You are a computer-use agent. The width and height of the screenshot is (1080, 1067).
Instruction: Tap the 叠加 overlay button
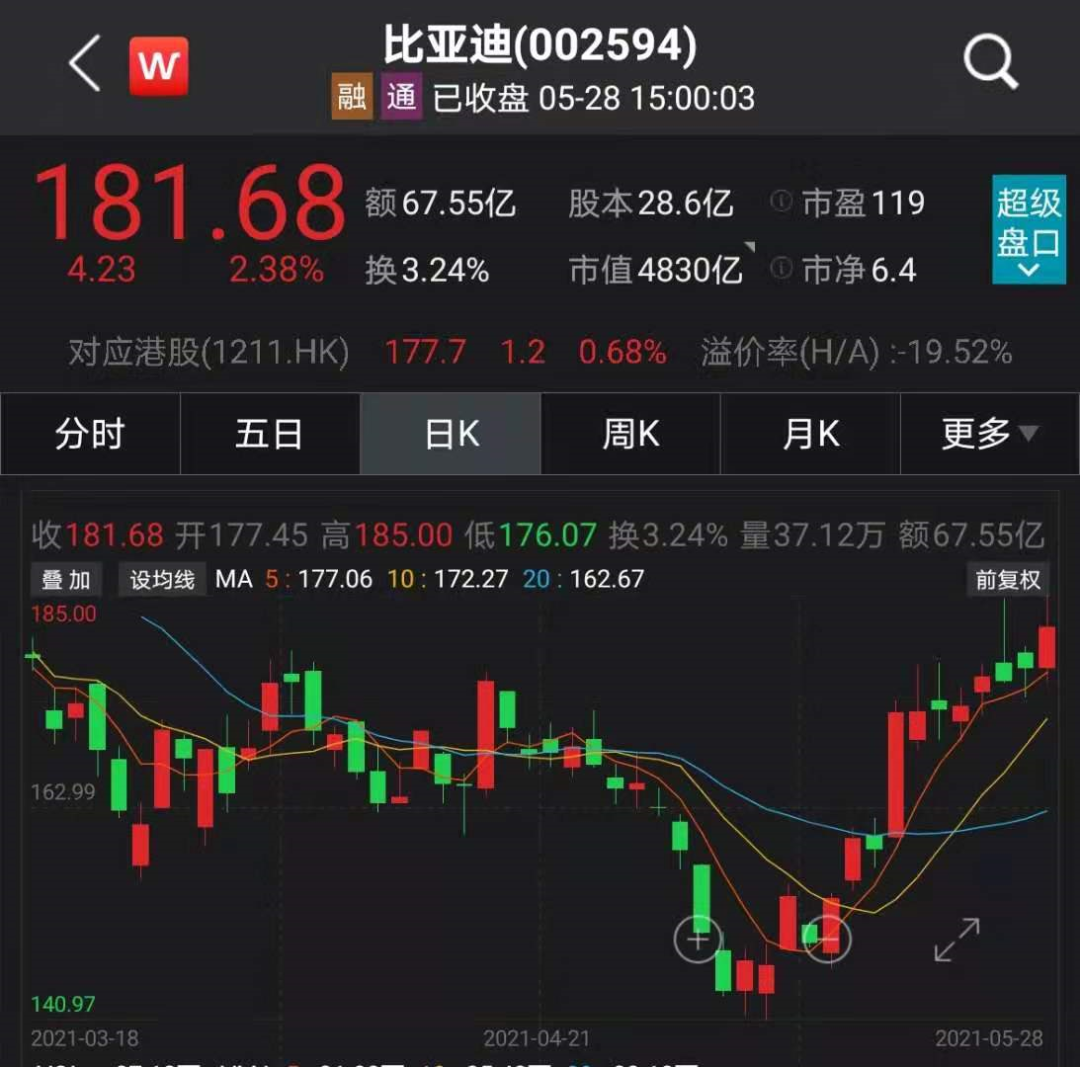(66, 580)
